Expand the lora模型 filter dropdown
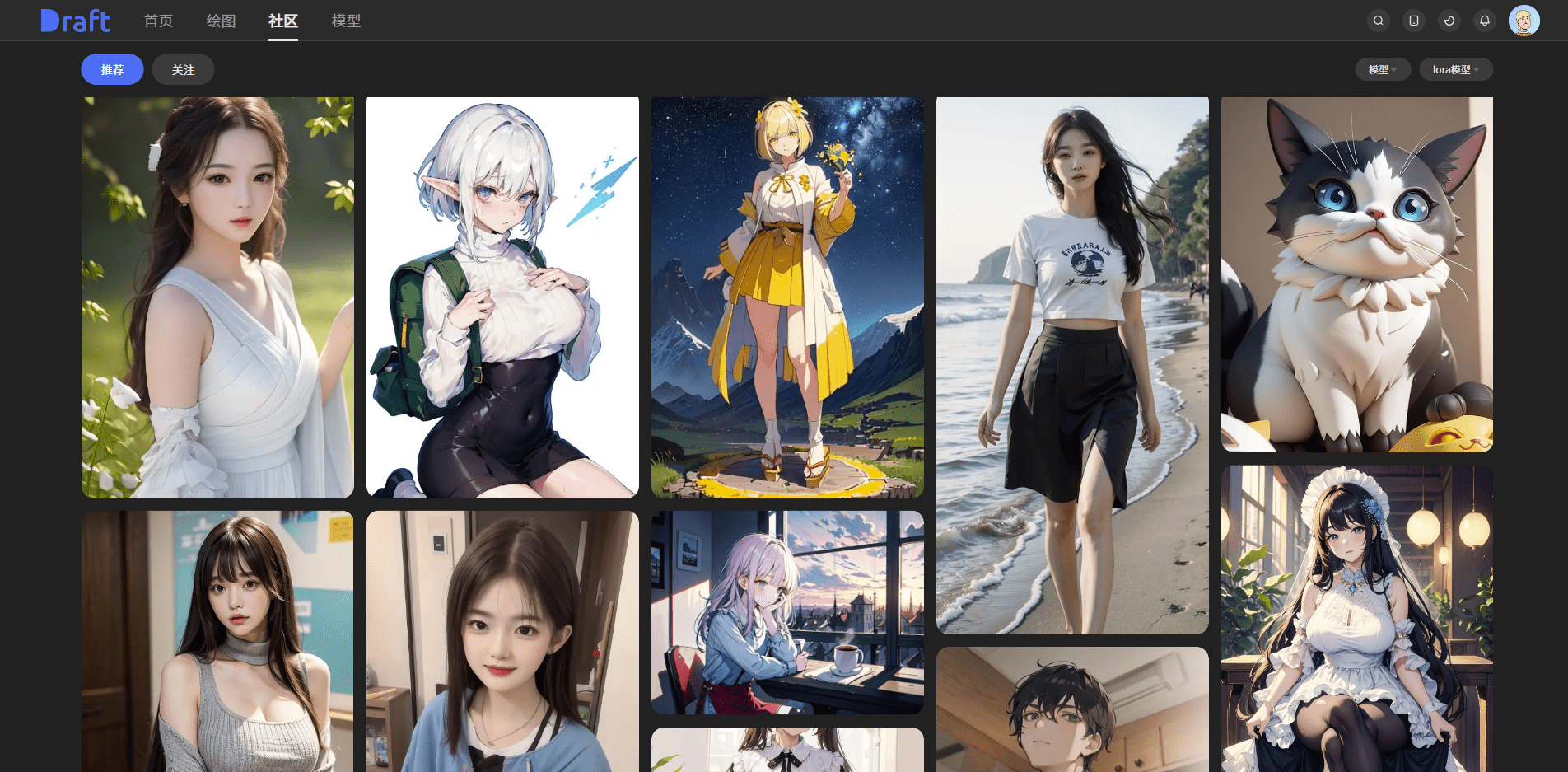 1455,70
